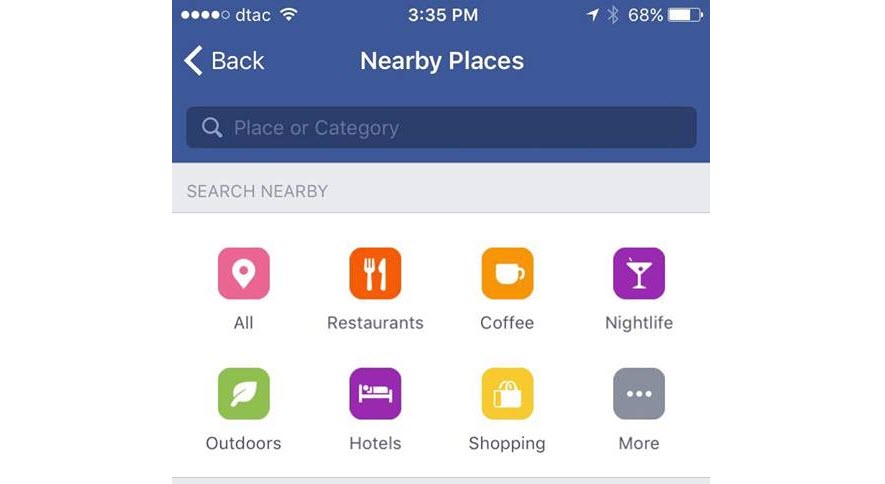This screenshot has height=484, width=885.
Task: Go back using the Back button
Action: click(x=224, y=61)
